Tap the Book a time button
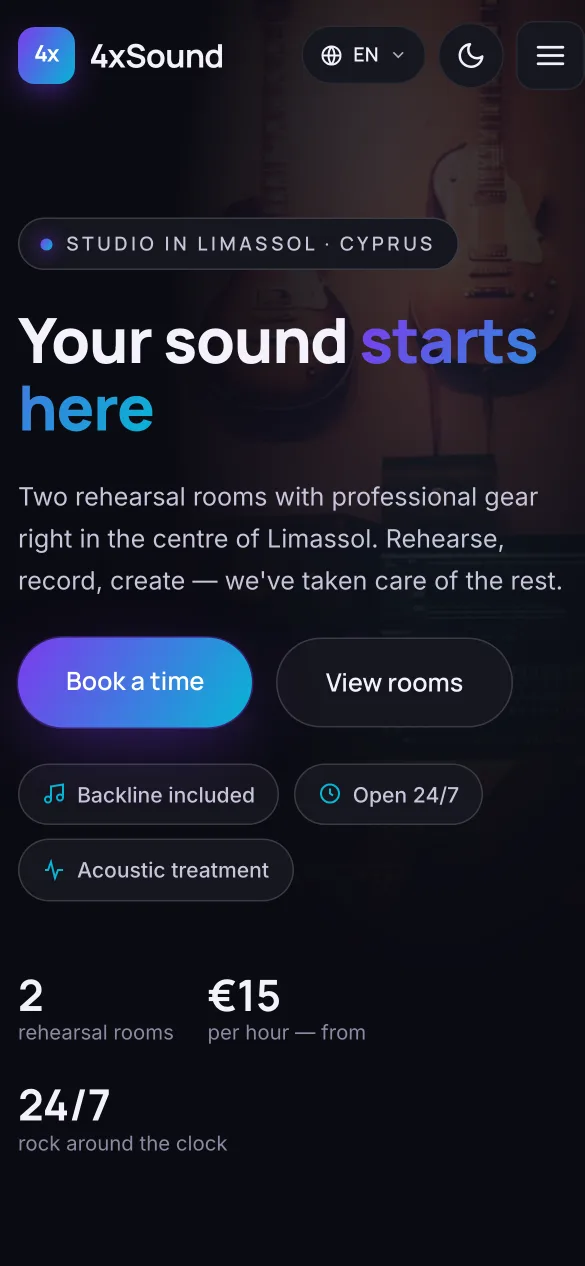 [135, 682]
